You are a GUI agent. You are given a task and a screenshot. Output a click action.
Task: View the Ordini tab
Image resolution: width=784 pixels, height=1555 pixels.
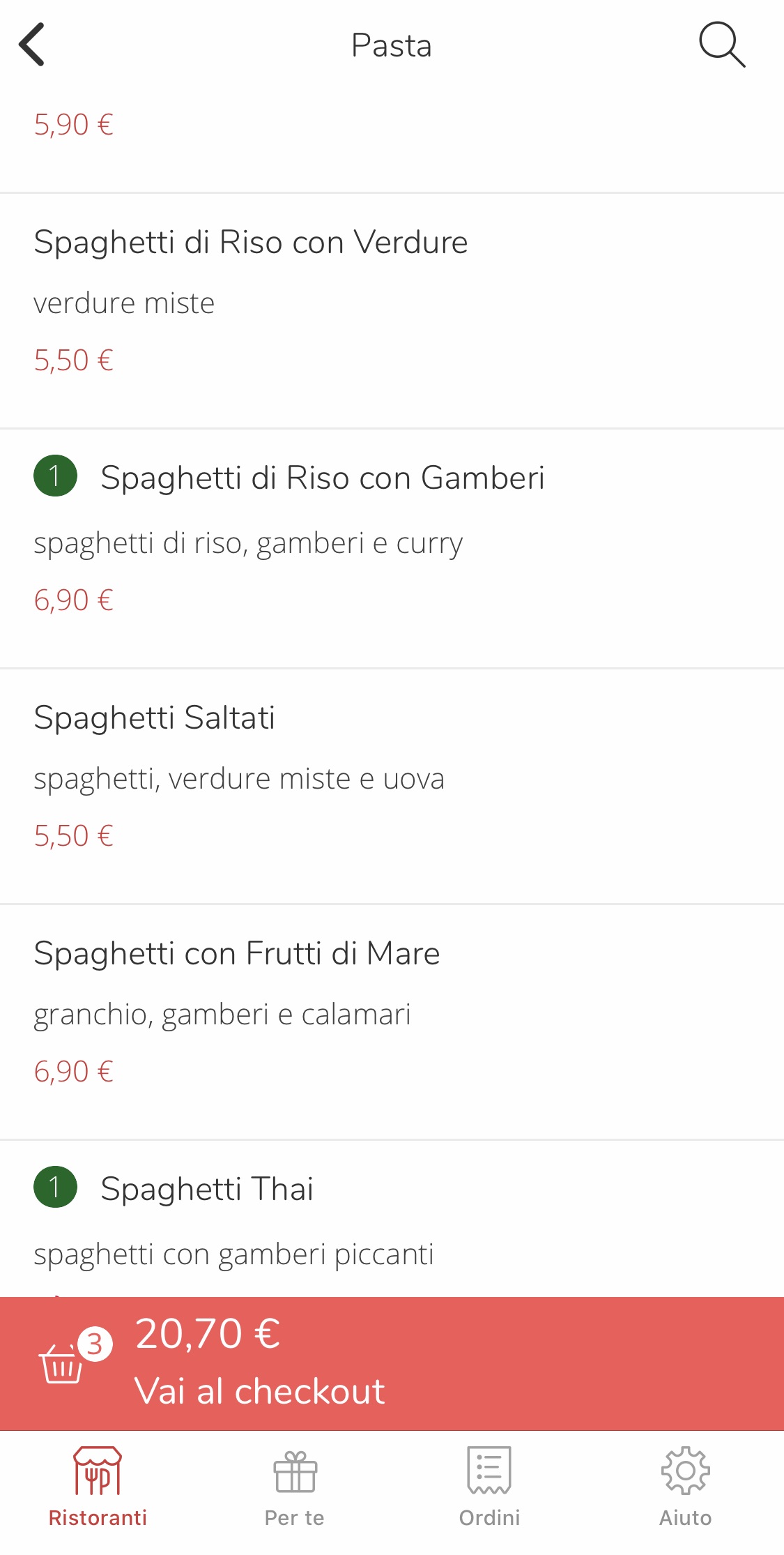489,1487
